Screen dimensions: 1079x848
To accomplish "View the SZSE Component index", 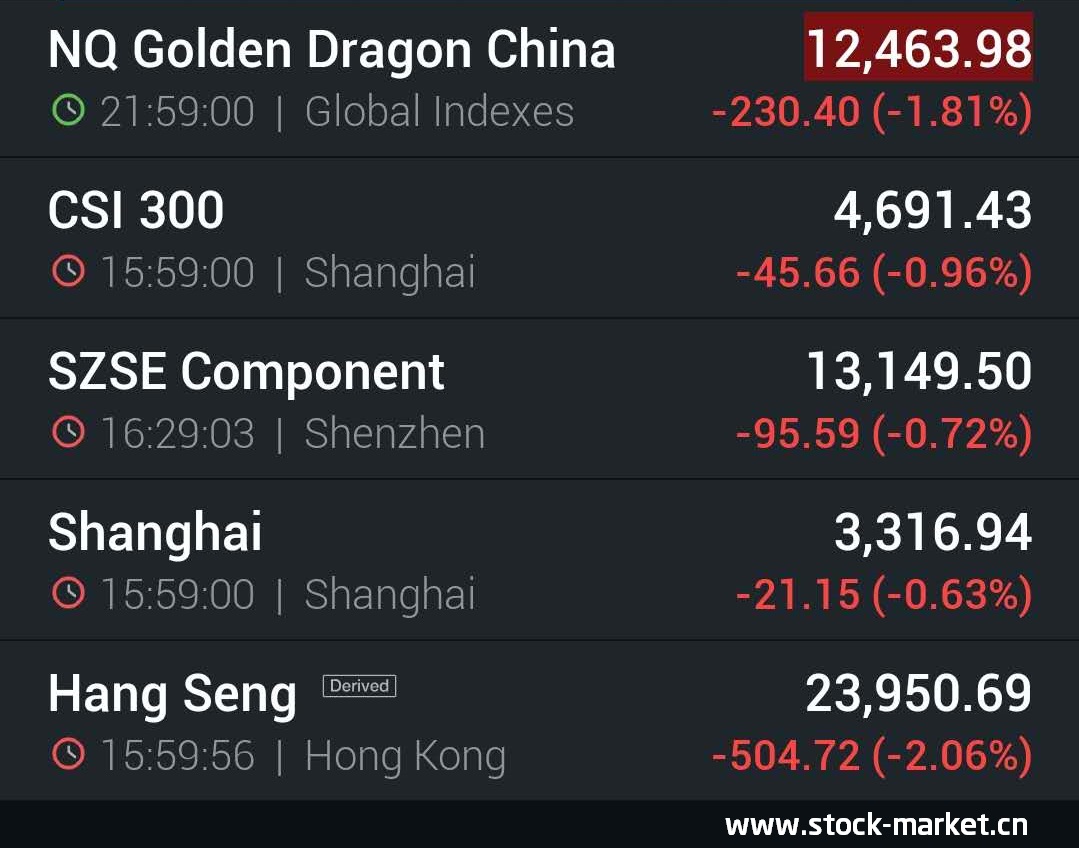I will [540, 399].
